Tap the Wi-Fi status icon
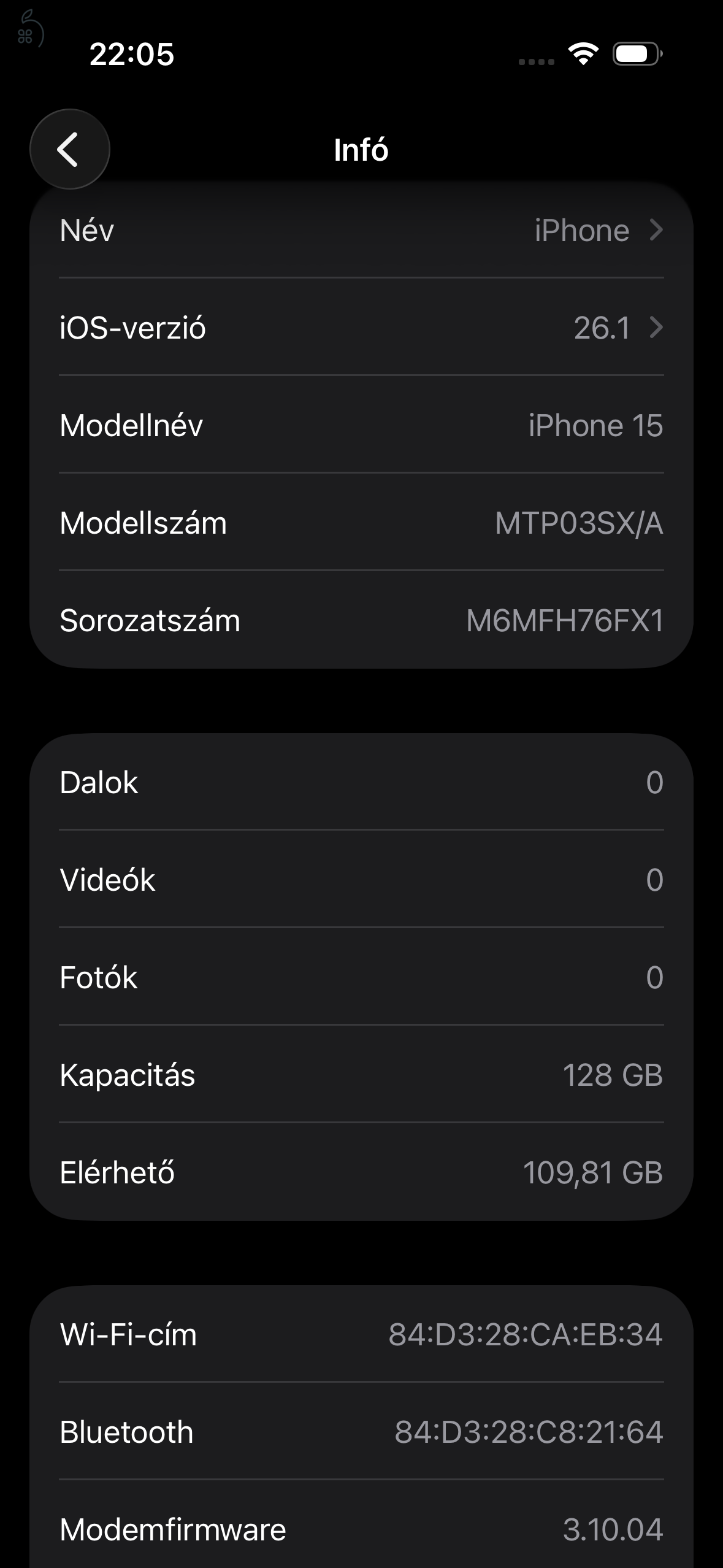 pyautogui.click(x=581, y=55)
